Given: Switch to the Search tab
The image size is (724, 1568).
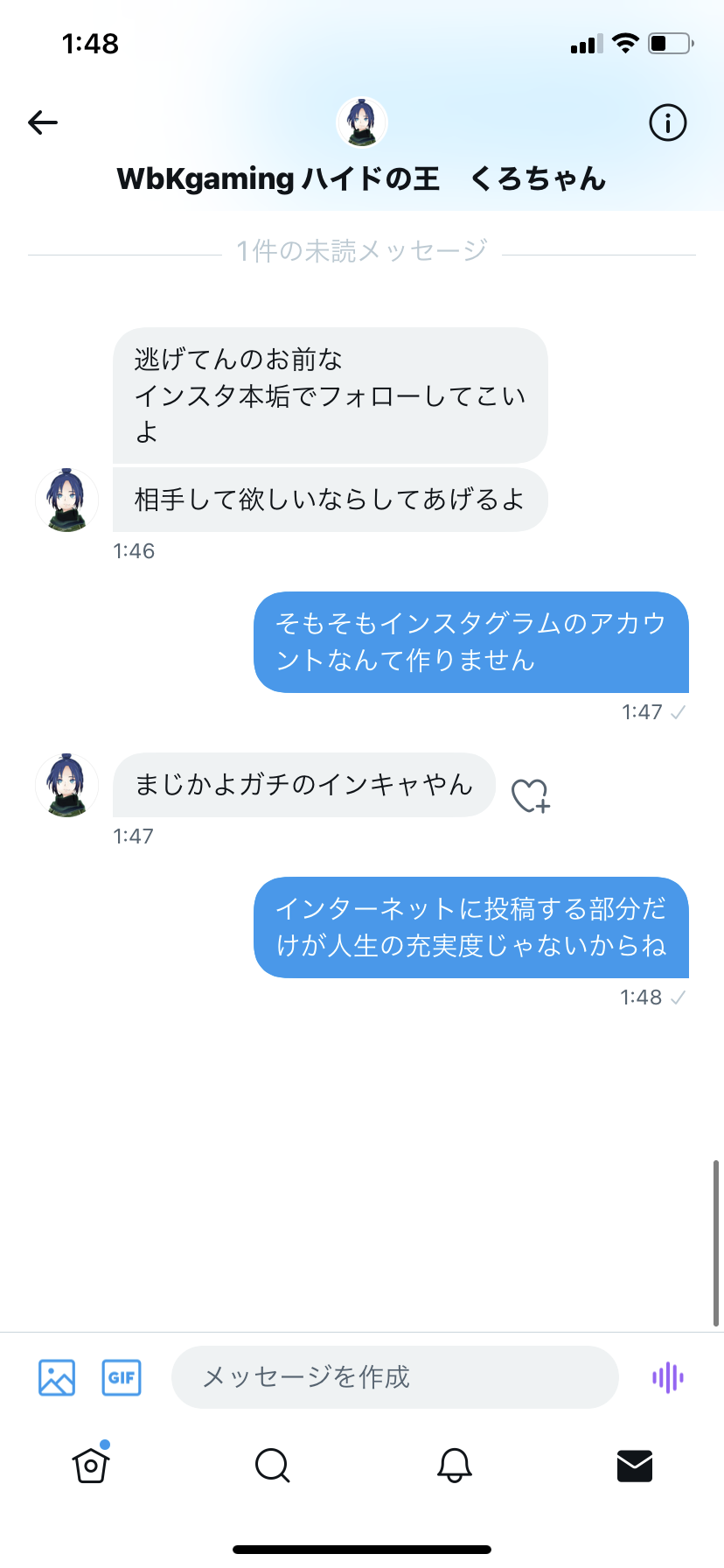Looking at the screenshot, I should click(x=272, y=1465).
